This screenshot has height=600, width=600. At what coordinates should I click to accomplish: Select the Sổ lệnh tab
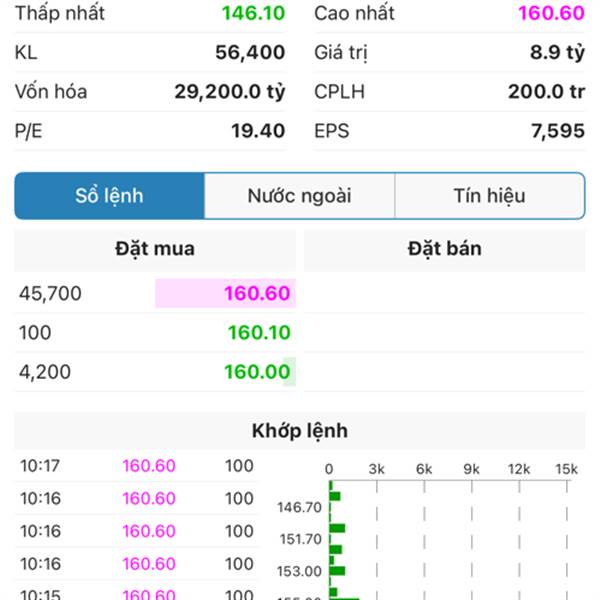(109, 196)
